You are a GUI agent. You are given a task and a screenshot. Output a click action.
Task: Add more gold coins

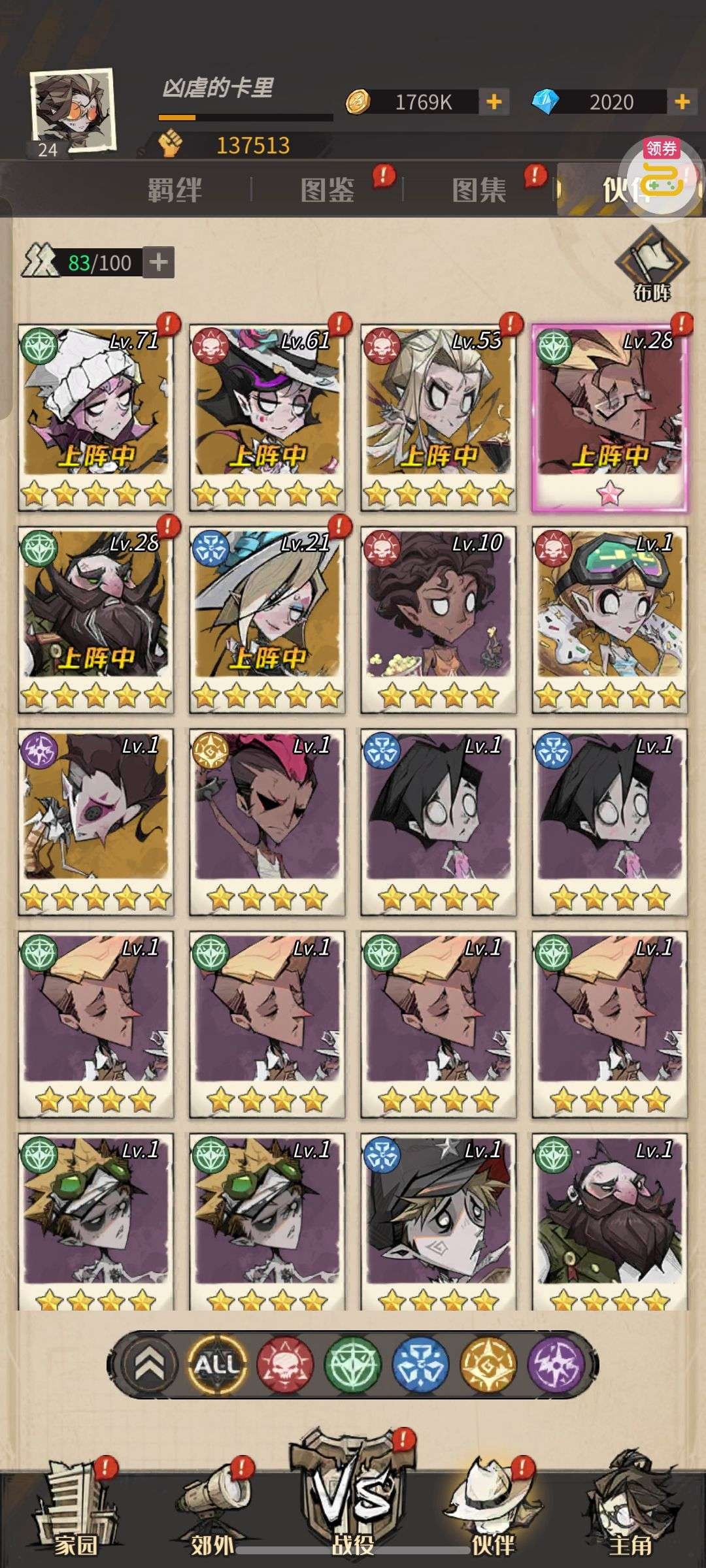[494, 101]
